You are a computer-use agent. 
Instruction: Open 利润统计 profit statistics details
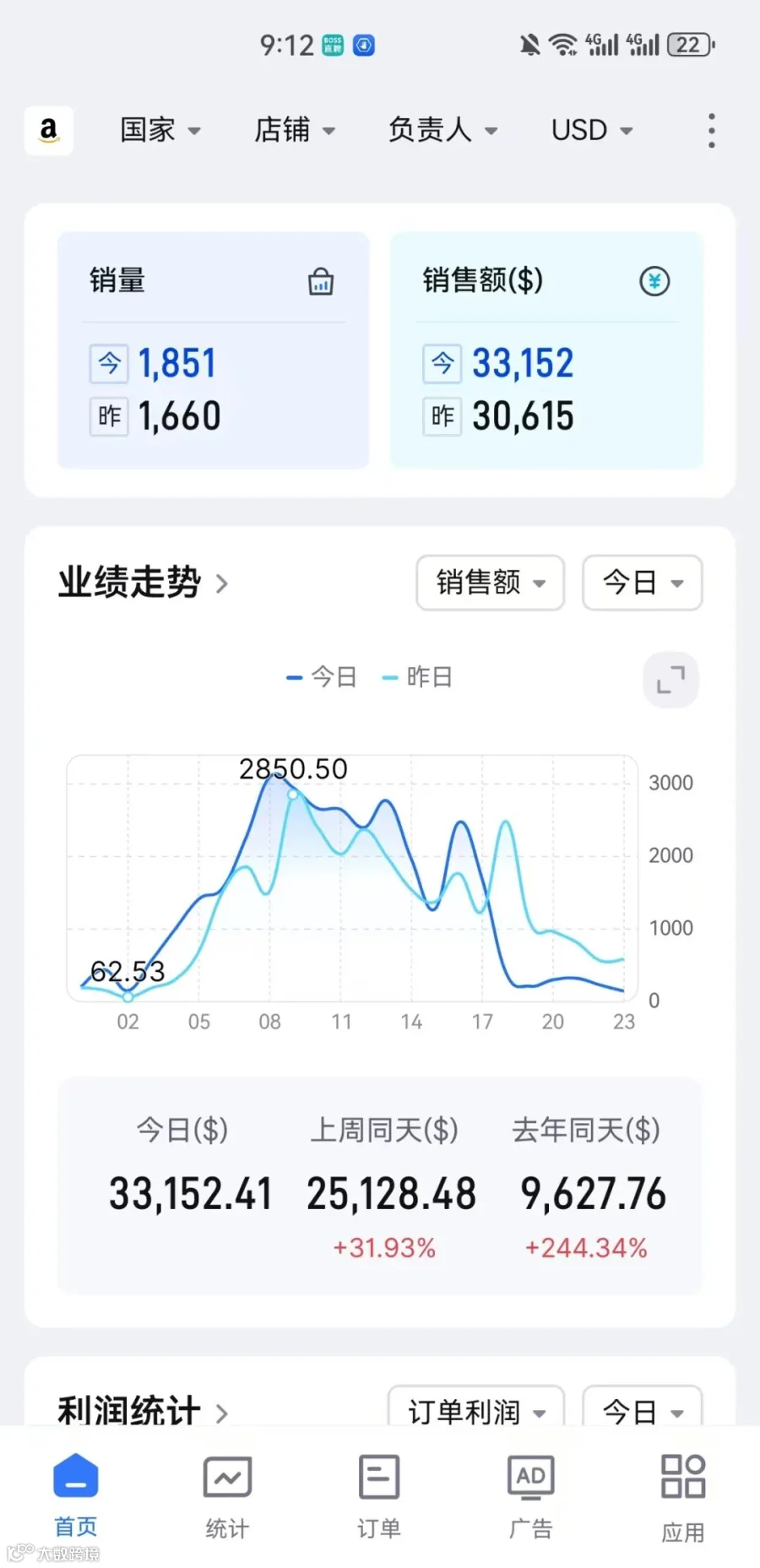pyautogui.click(x=143, y=1411)
